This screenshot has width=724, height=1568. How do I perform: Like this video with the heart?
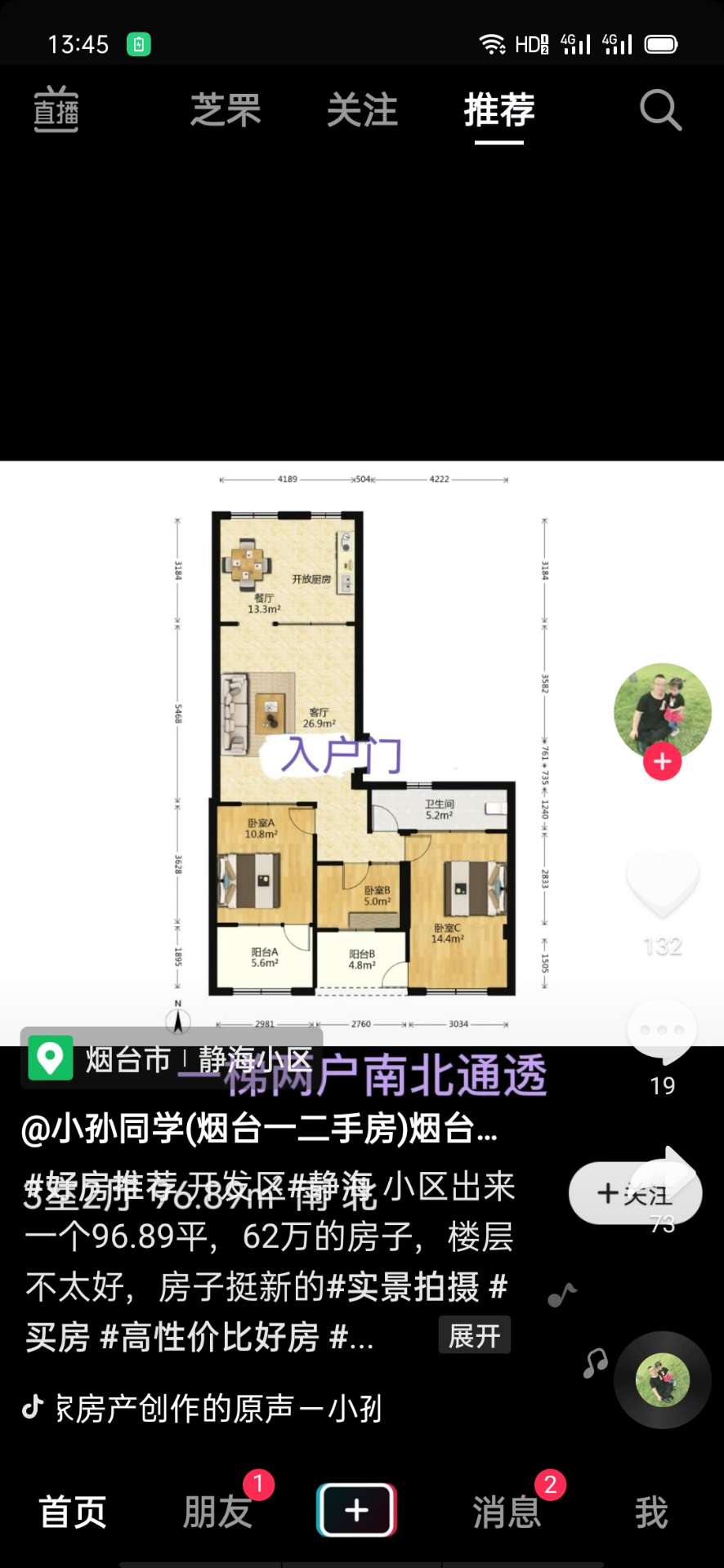662,884
